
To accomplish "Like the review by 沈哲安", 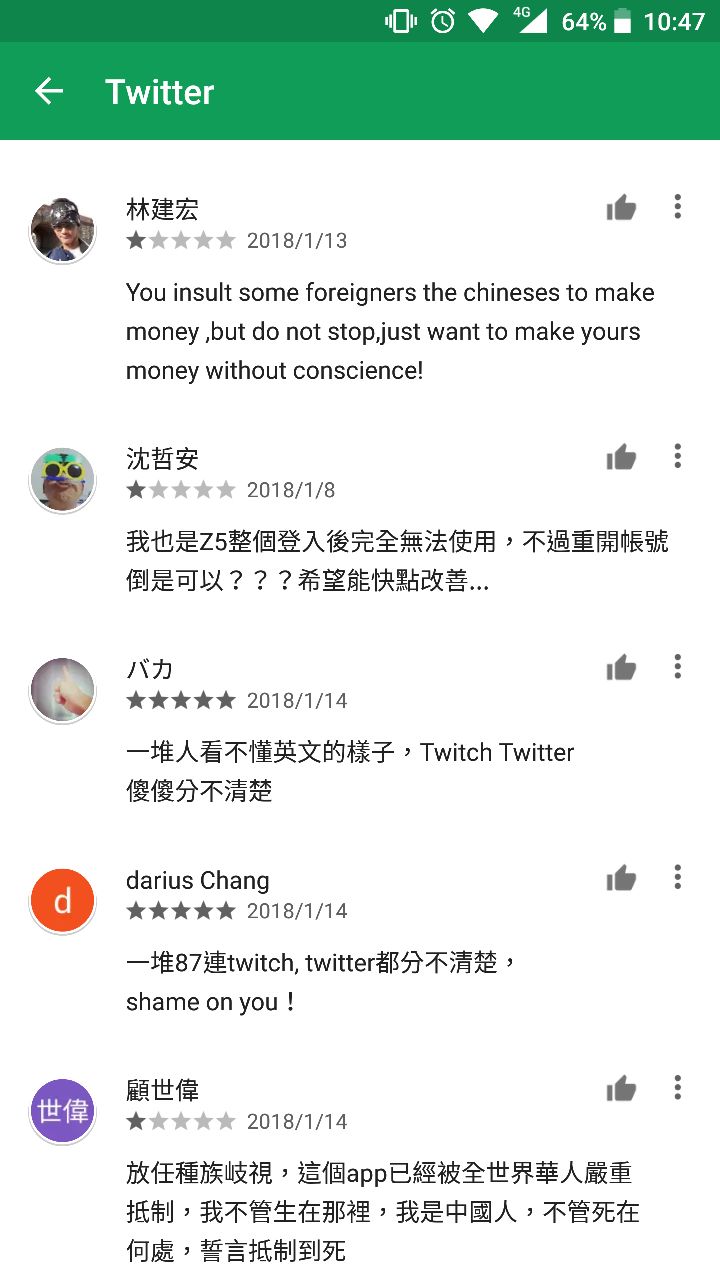I will click(621, 458).
